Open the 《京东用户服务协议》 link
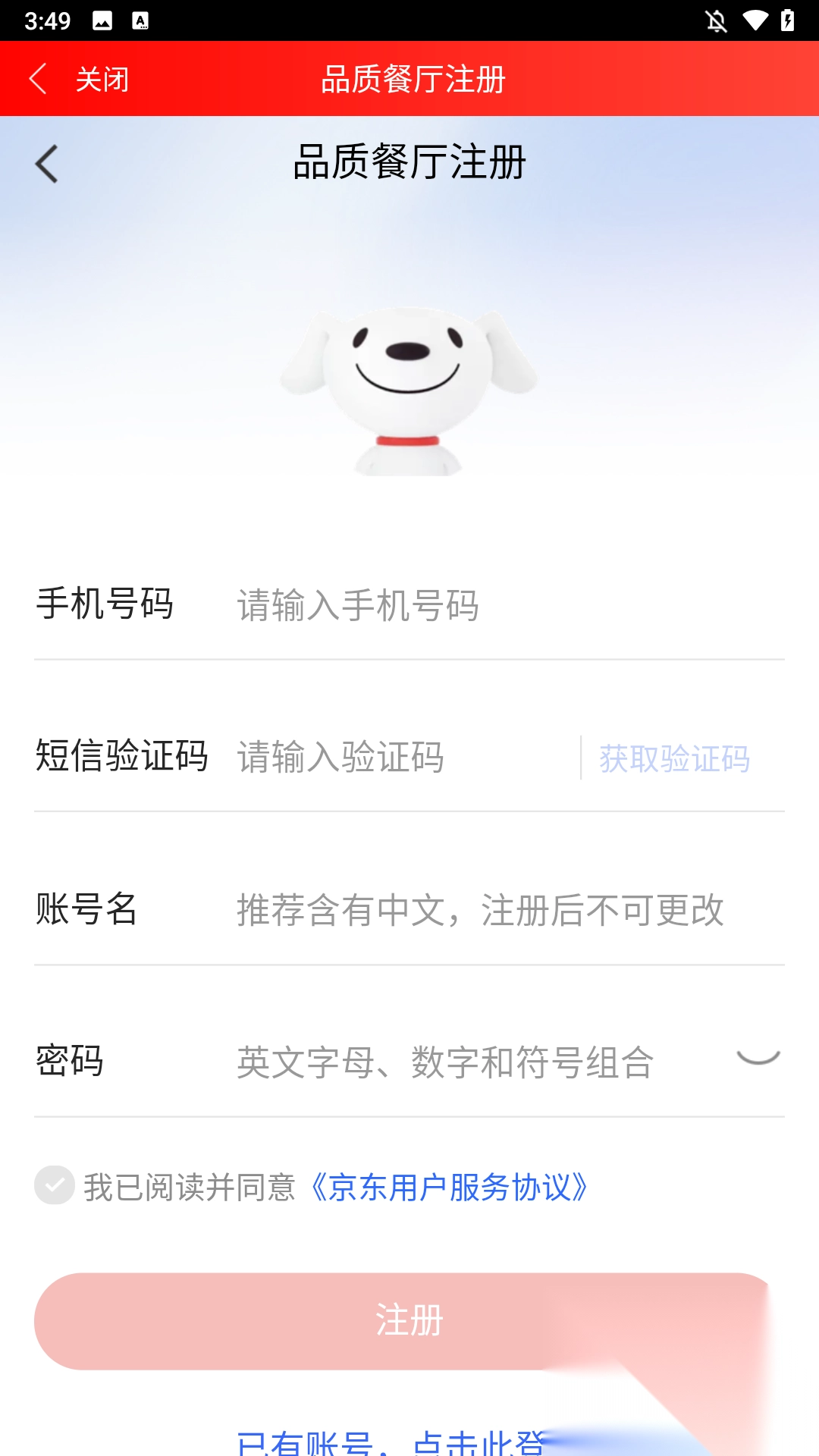The width and height of the screenshot is (819, 1456). click(449, 1188)
